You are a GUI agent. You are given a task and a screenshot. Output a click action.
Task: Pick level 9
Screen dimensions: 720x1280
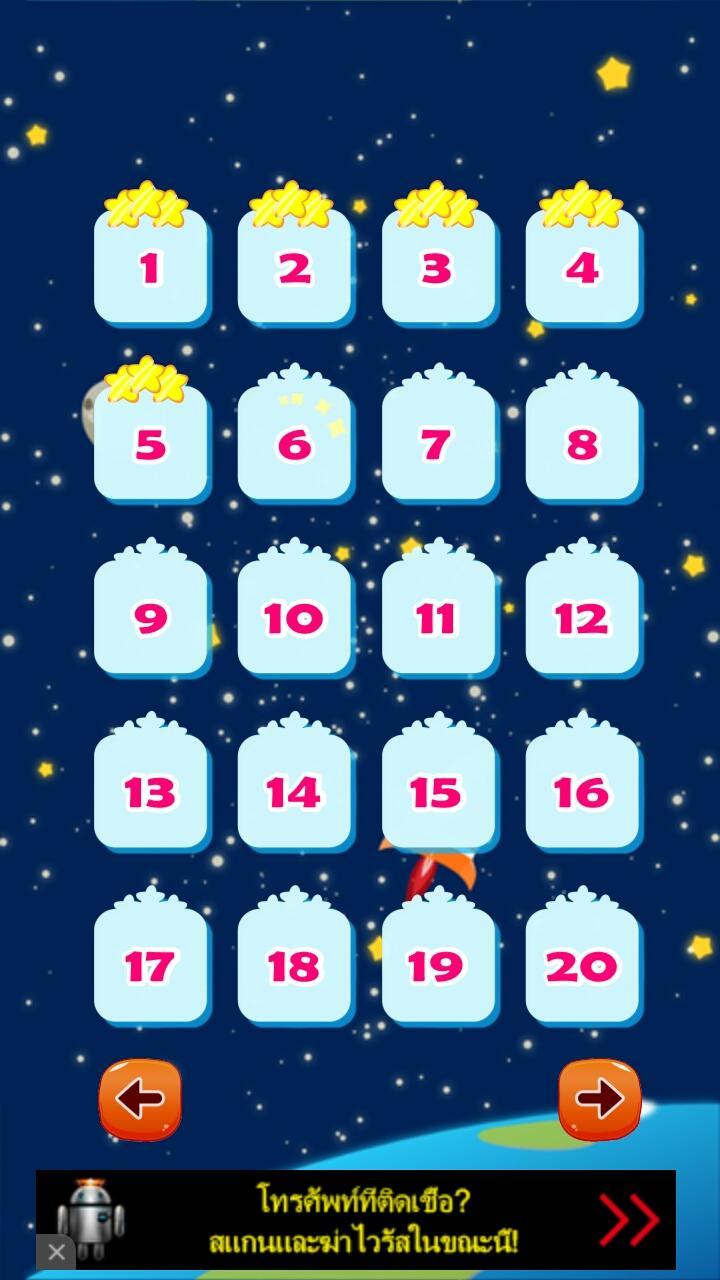point(150,618)
